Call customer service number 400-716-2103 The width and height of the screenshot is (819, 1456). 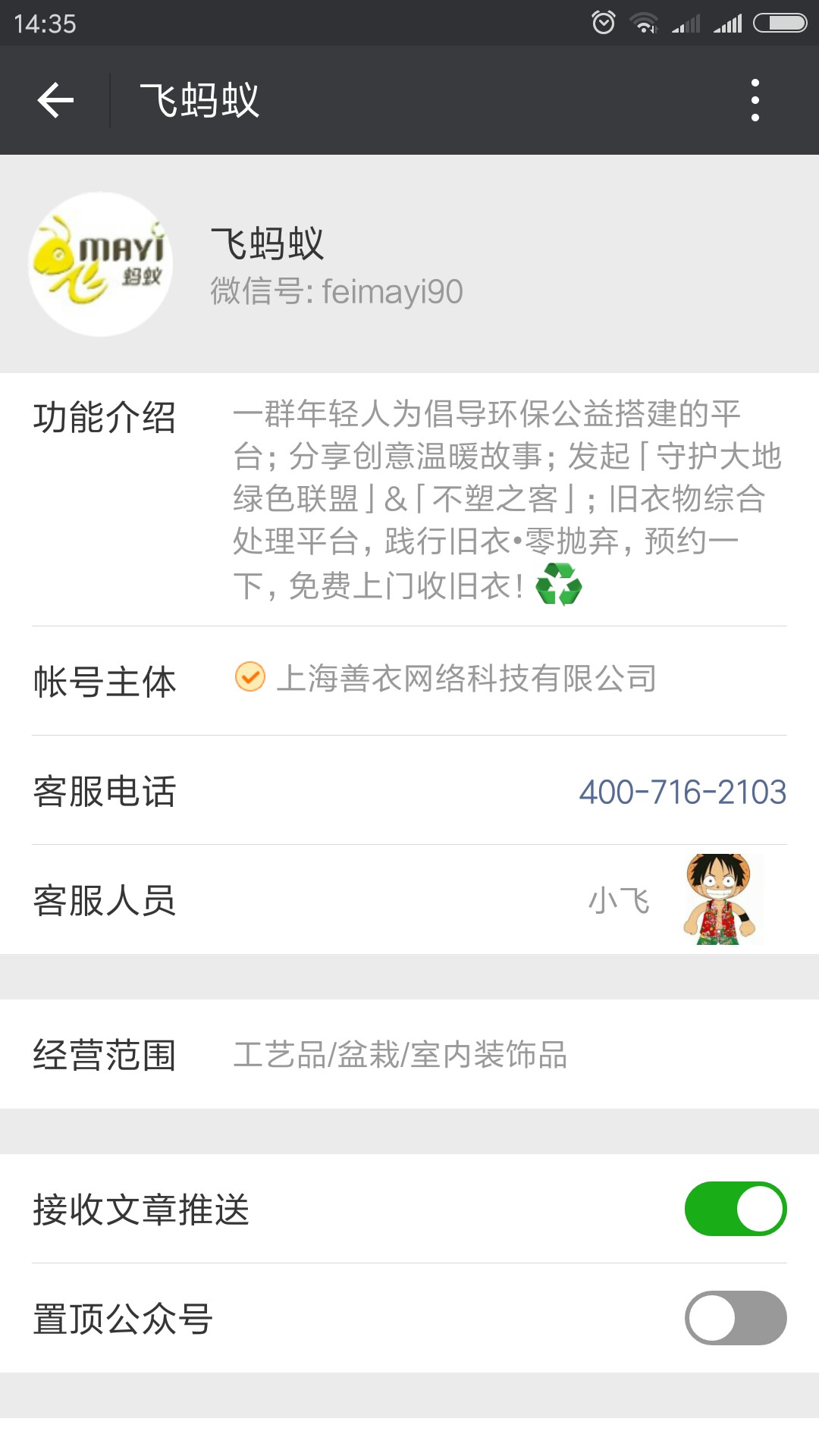coord(682,792)
